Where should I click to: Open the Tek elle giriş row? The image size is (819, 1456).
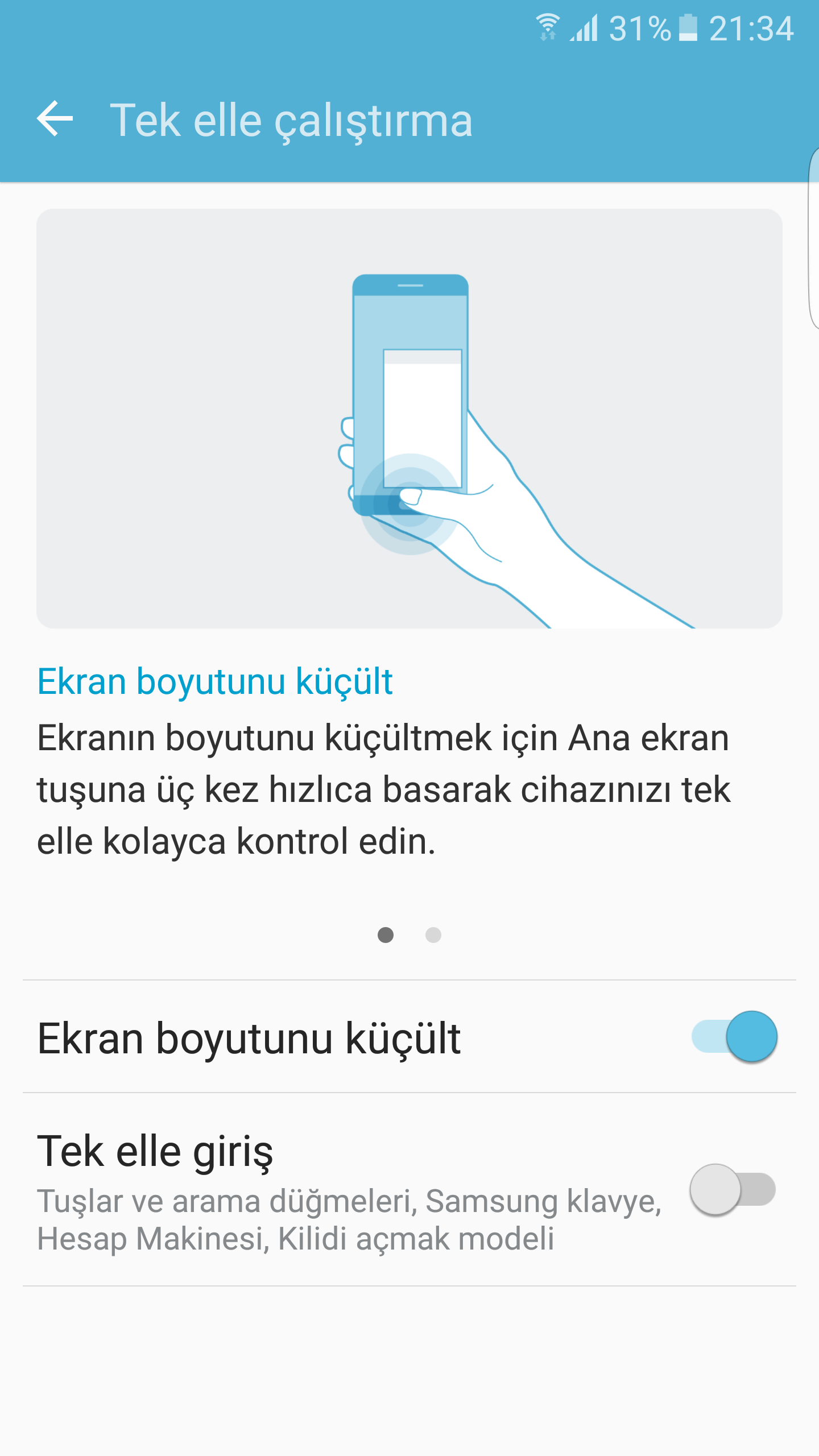409,1189
